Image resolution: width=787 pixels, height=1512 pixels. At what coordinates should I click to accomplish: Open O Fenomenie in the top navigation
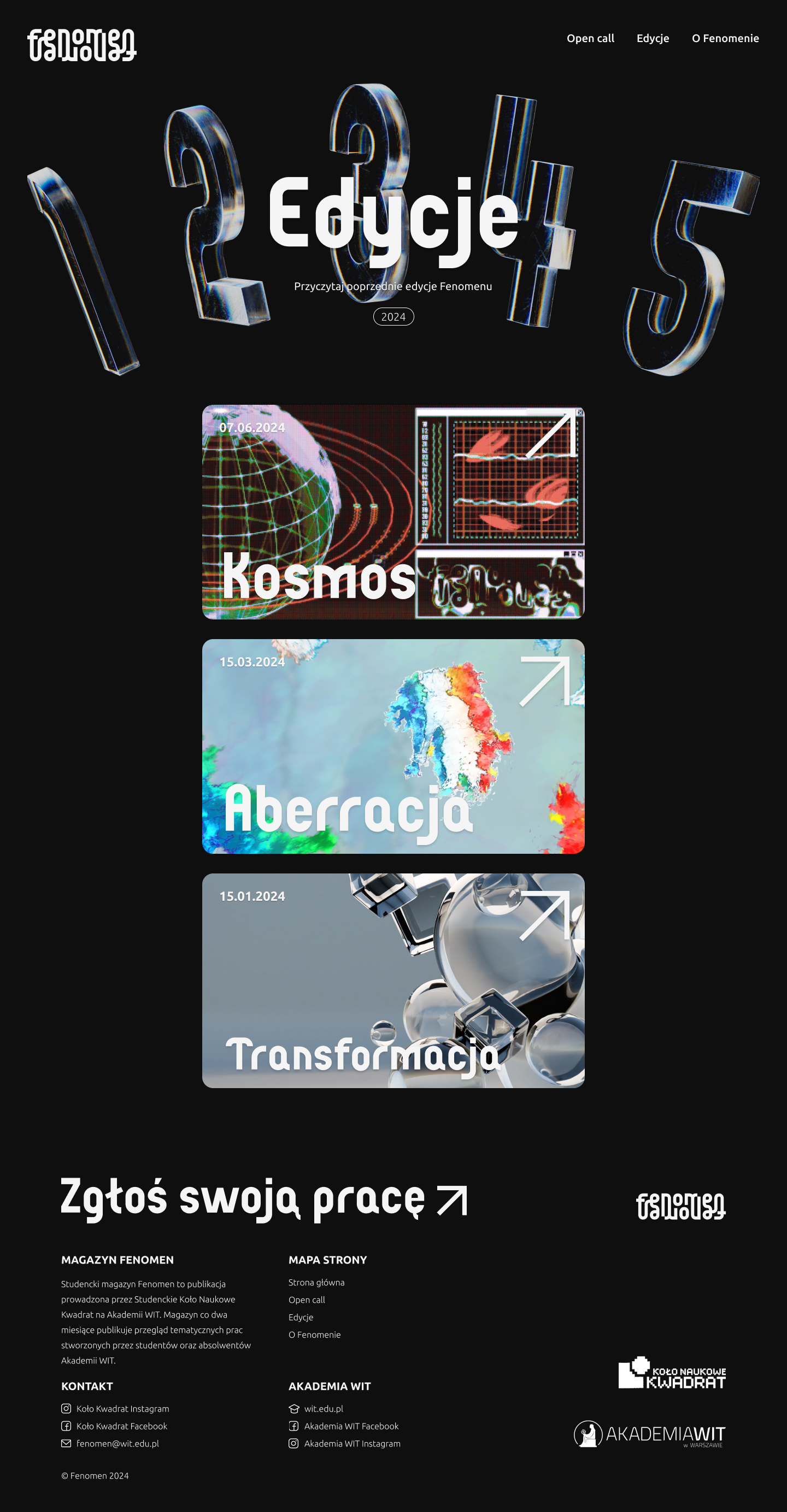[x=725, y=38]
